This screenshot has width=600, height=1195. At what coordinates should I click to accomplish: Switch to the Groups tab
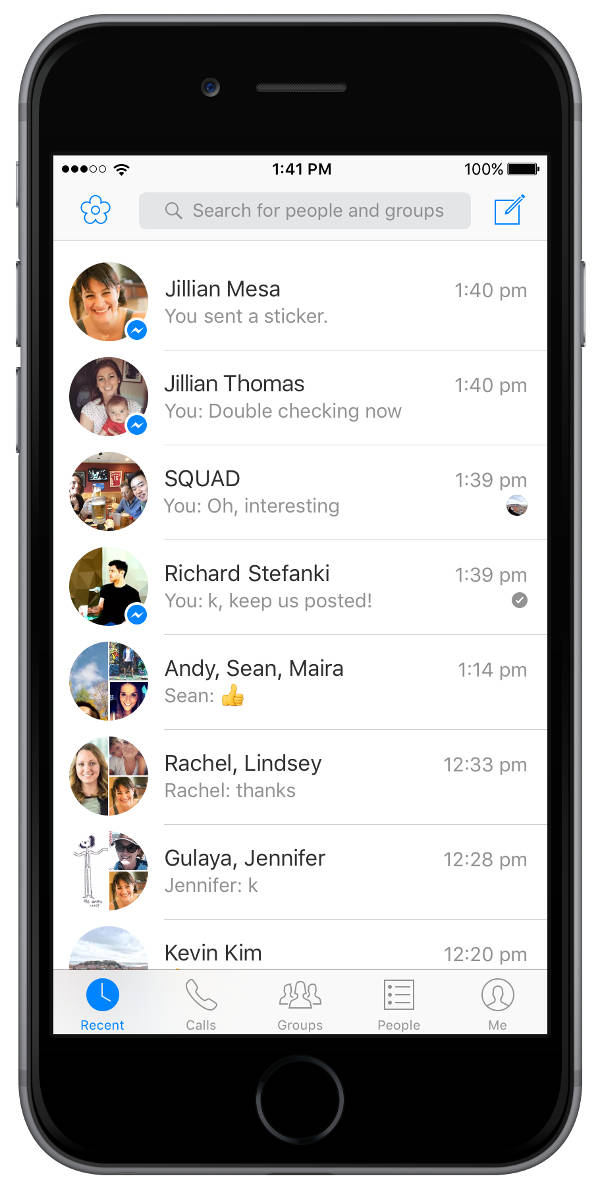300,1003
